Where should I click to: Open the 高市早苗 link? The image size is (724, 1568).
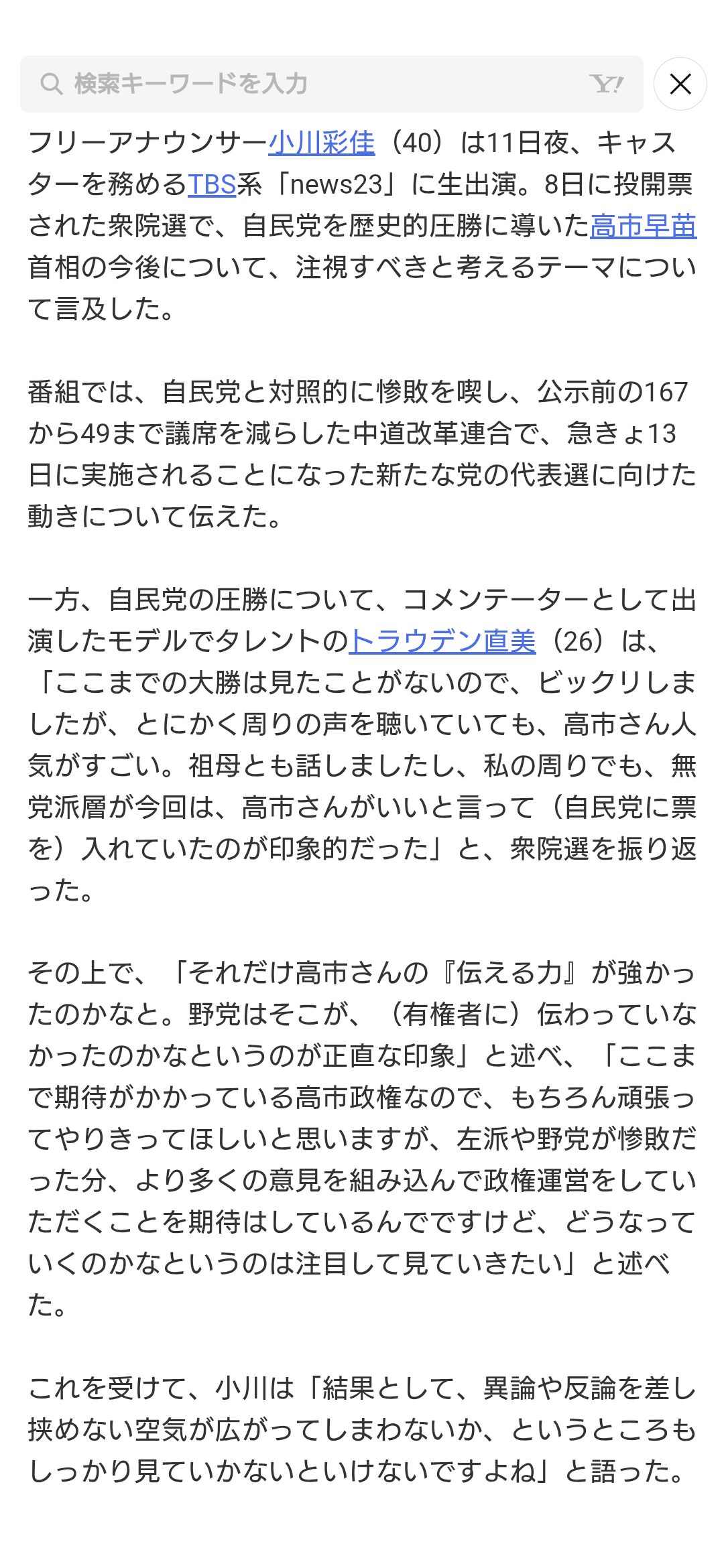coord(643,226)
